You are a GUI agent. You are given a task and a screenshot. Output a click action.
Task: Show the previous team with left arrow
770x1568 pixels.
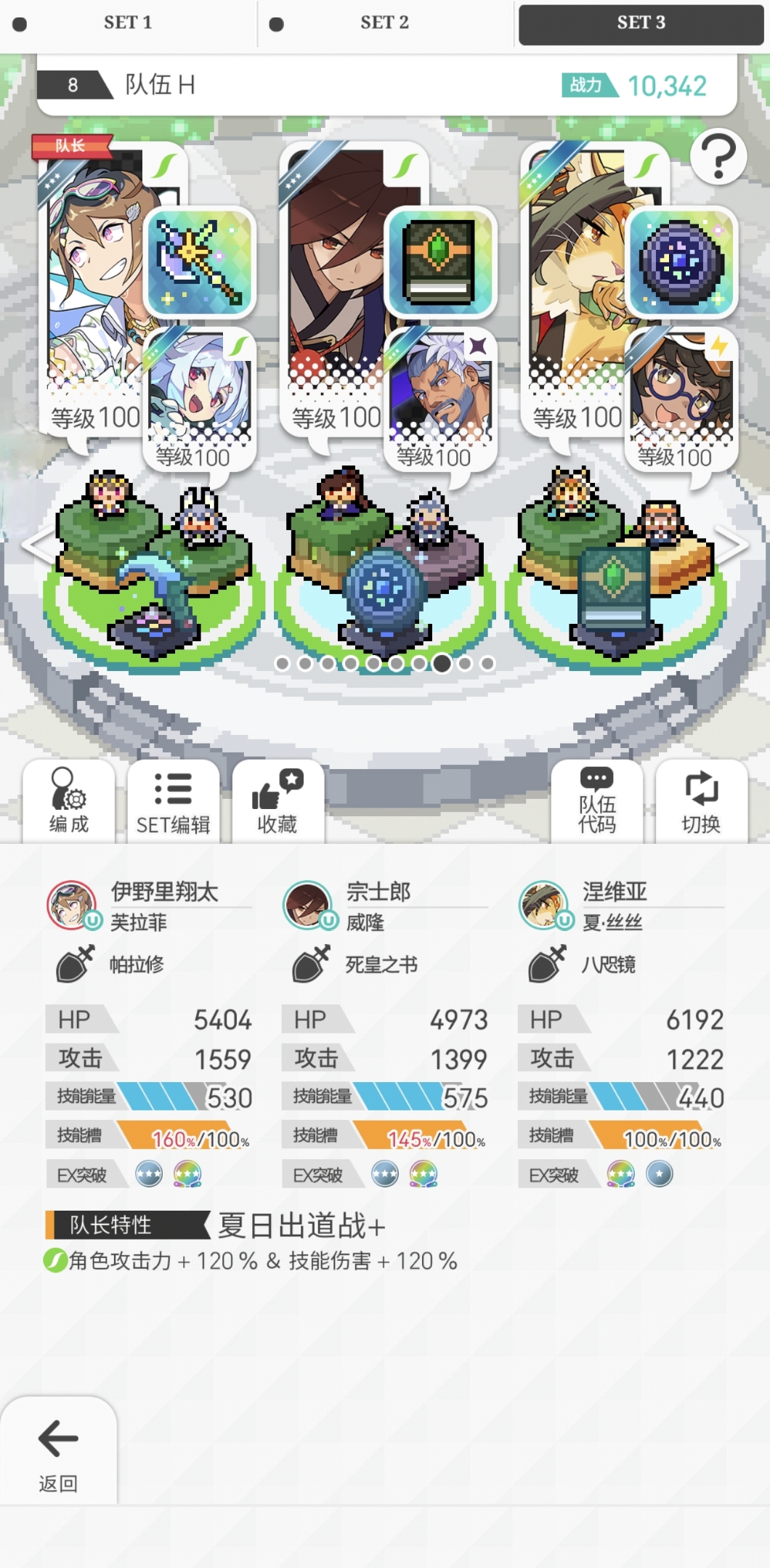click(x=35, y=545)
